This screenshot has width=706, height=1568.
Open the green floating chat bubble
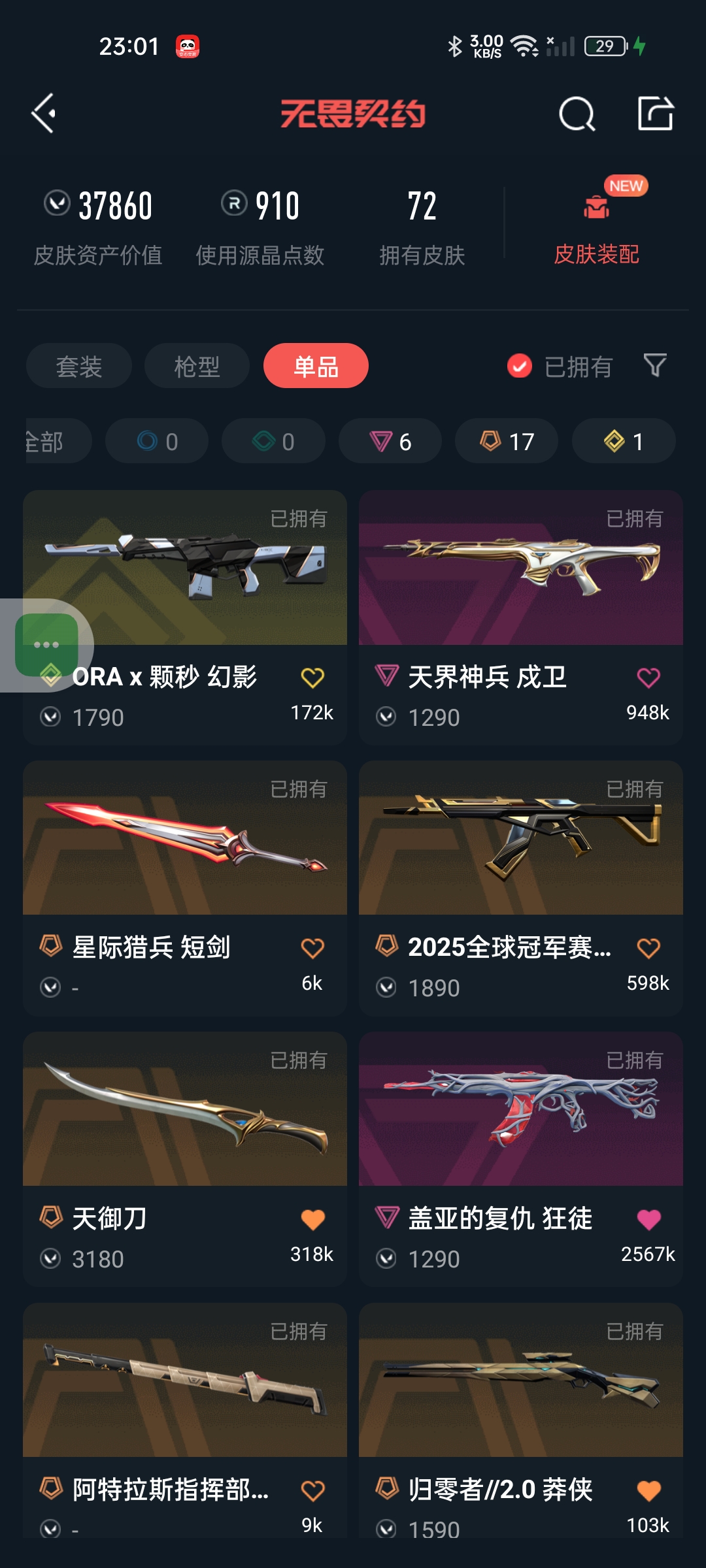point(46,645)
